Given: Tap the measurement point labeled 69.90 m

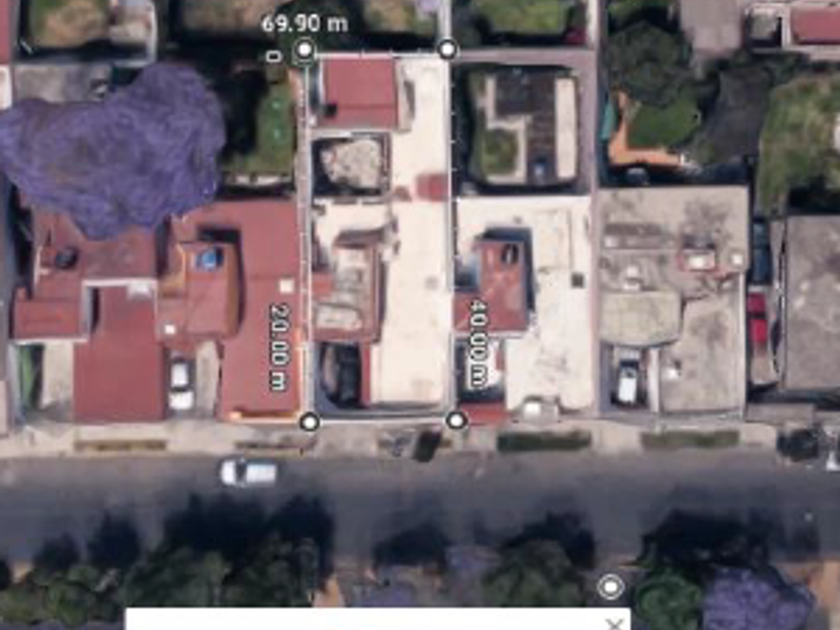Looking at the screenshot, I should pyautogui.click(x=304, y=50).
